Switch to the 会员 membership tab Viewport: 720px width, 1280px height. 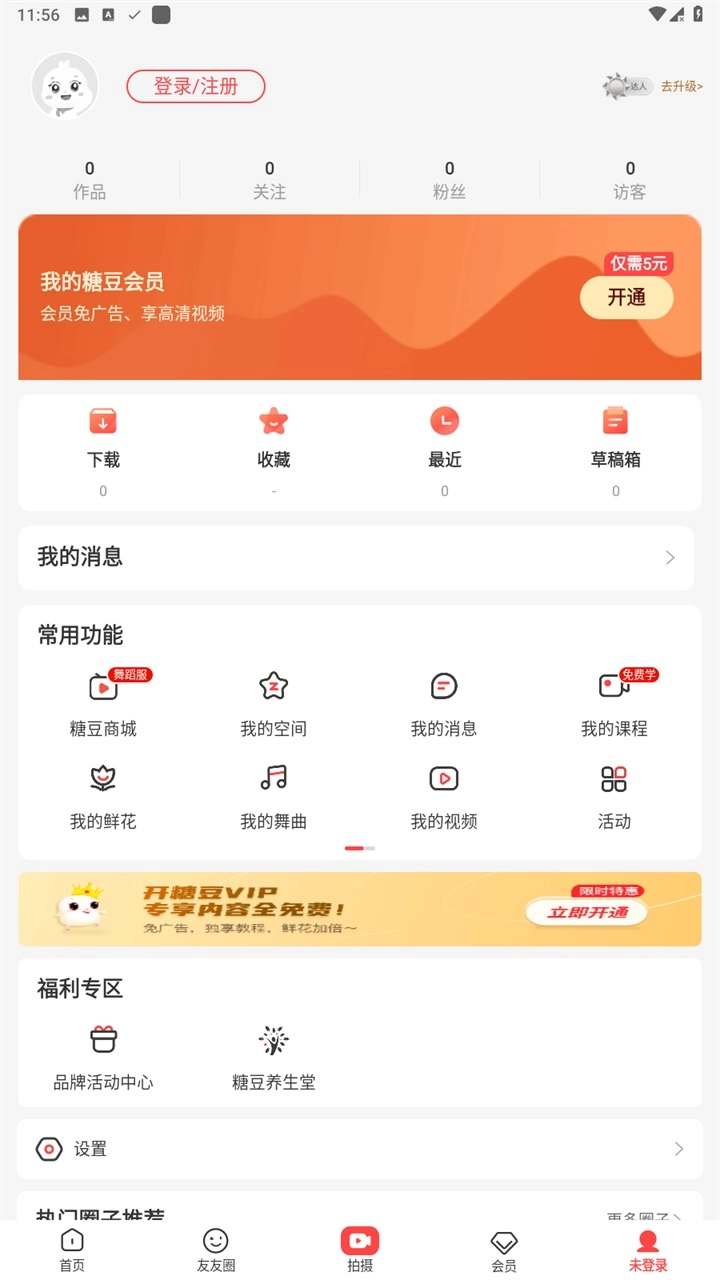[x=504, y=1248]
